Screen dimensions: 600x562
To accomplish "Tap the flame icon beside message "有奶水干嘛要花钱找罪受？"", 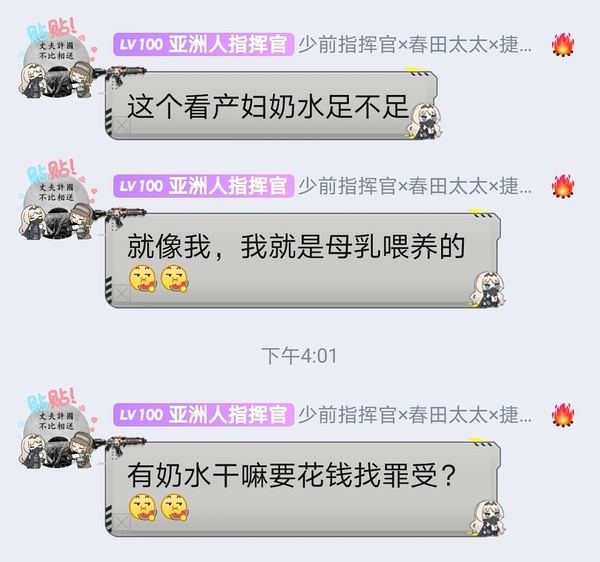I will [x=563, y=414].
